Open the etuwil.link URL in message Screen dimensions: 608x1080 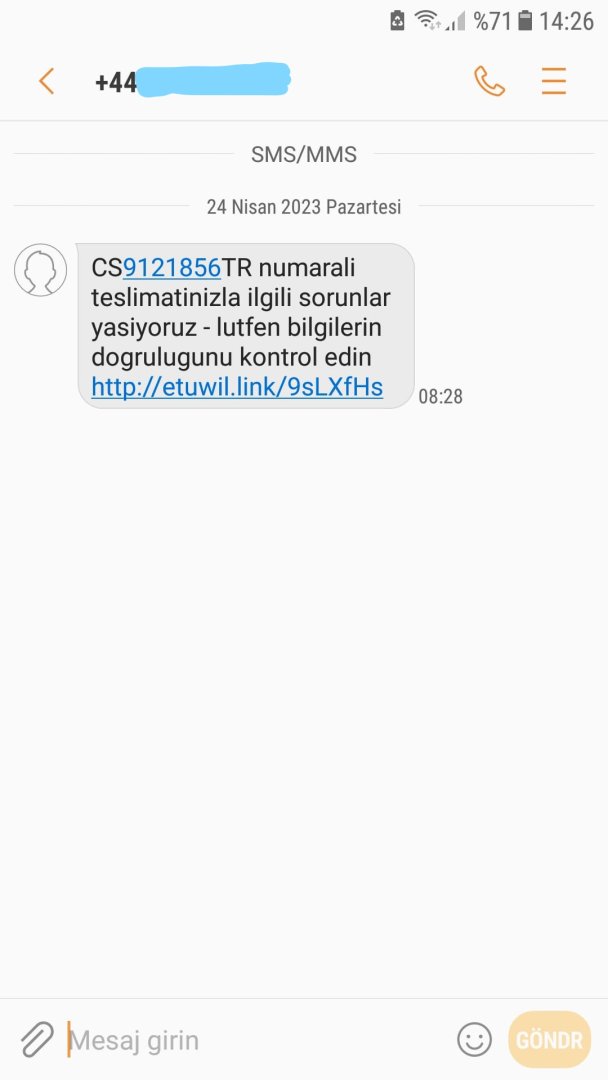click(x=237, y=387)
